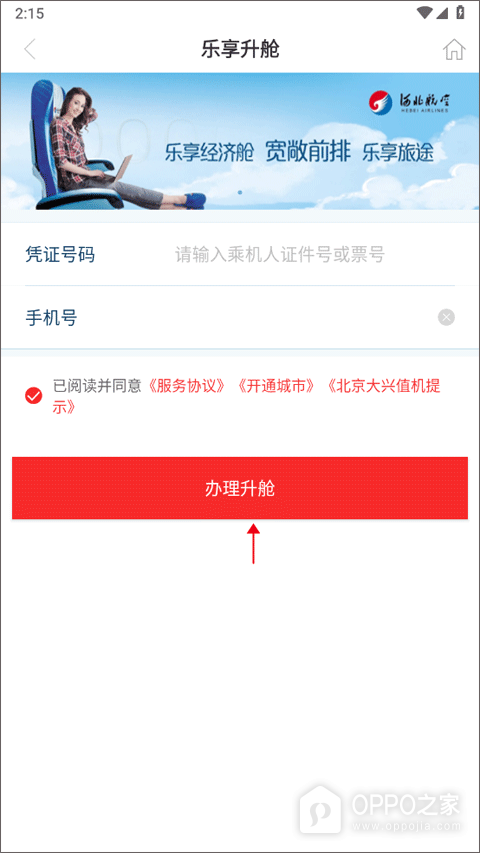
Task: Focus the 手机号 input field
Action: click(x=256, y=317)
